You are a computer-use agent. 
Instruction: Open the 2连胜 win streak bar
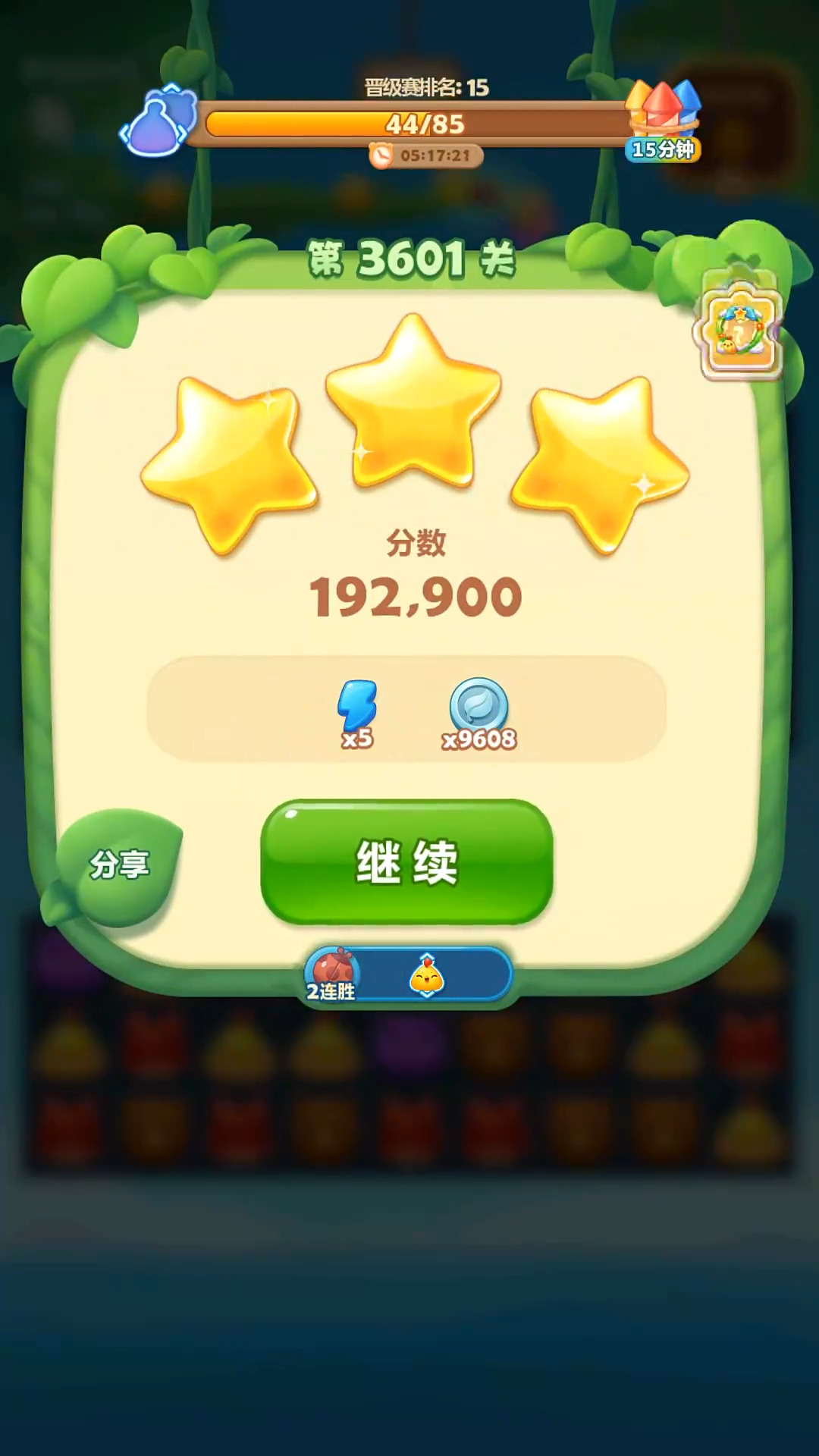click(408, 975)
